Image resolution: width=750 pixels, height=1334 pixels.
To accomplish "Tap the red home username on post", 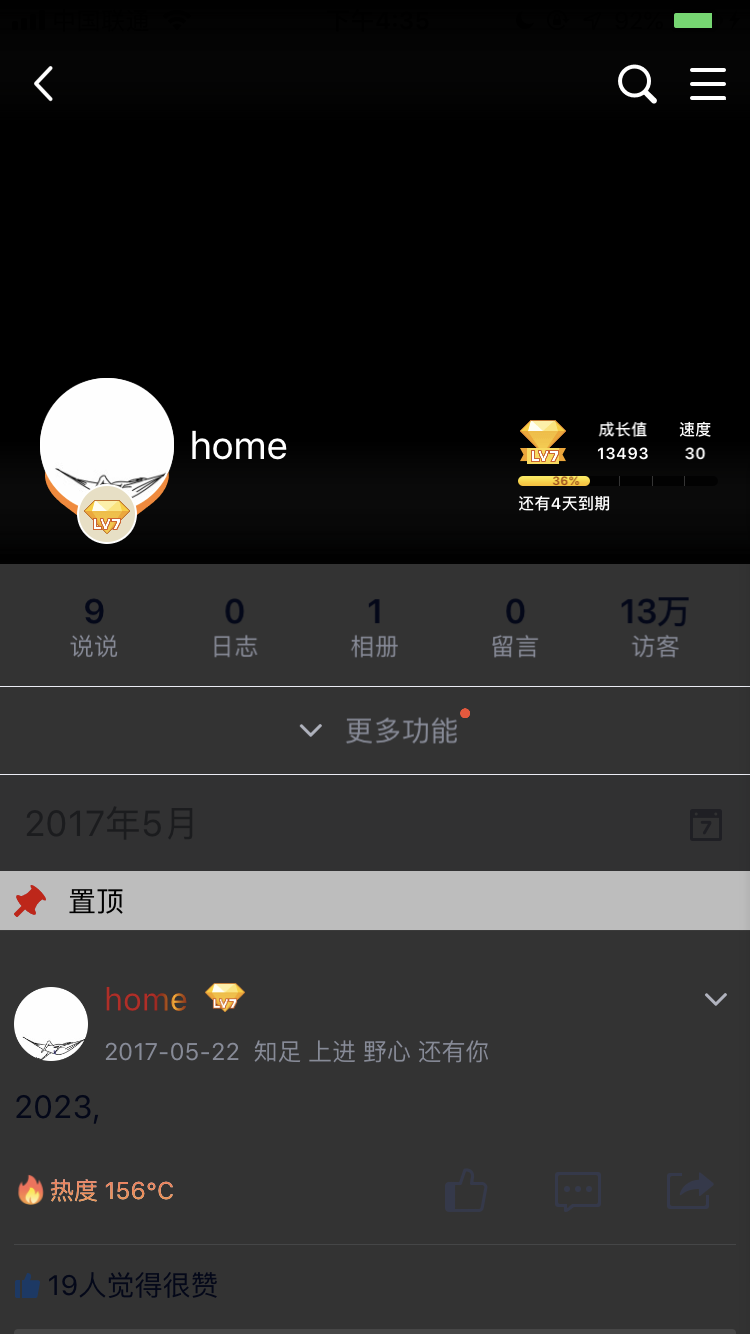I will [x=146, y=999].
